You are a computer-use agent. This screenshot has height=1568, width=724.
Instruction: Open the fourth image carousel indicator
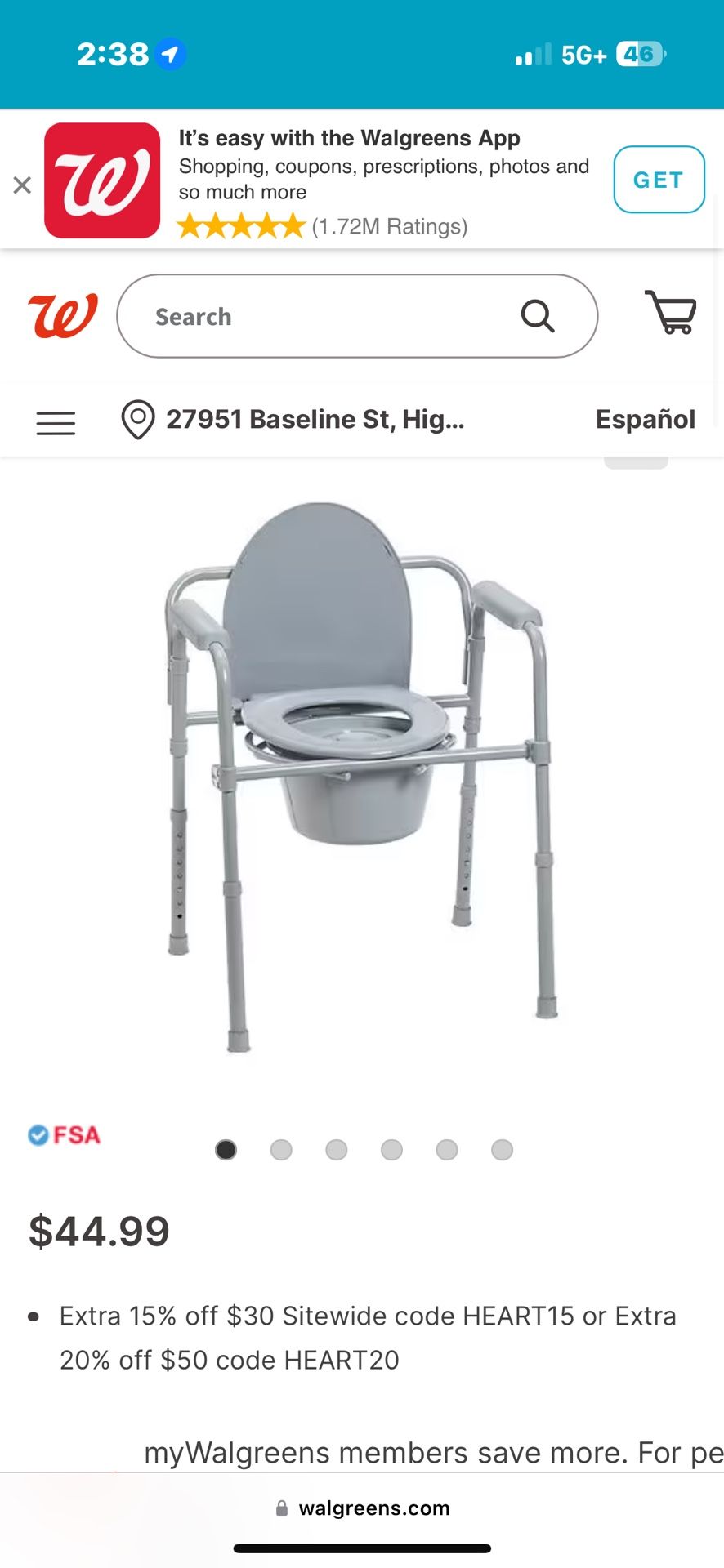[x=391, y=1149]
